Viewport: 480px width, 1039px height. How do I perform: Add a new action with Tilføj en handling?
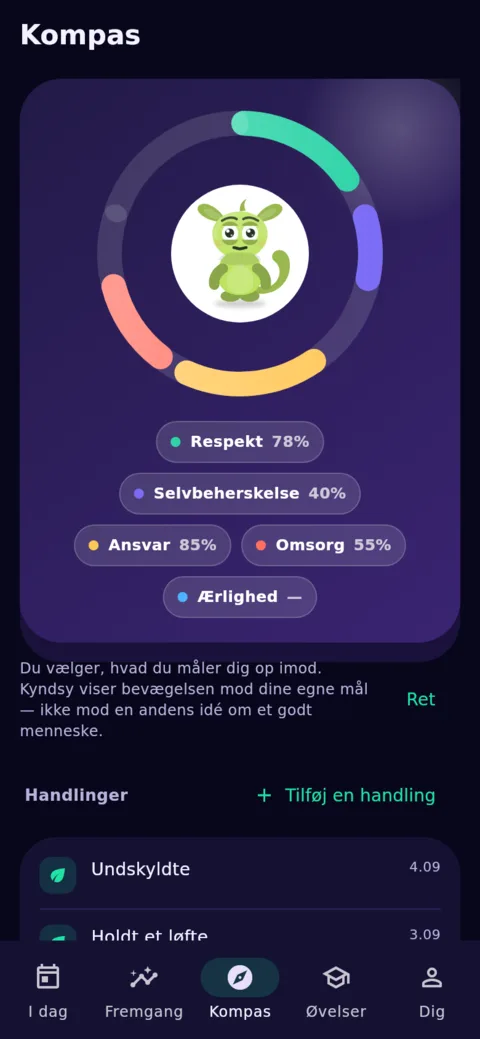point(345,795)
